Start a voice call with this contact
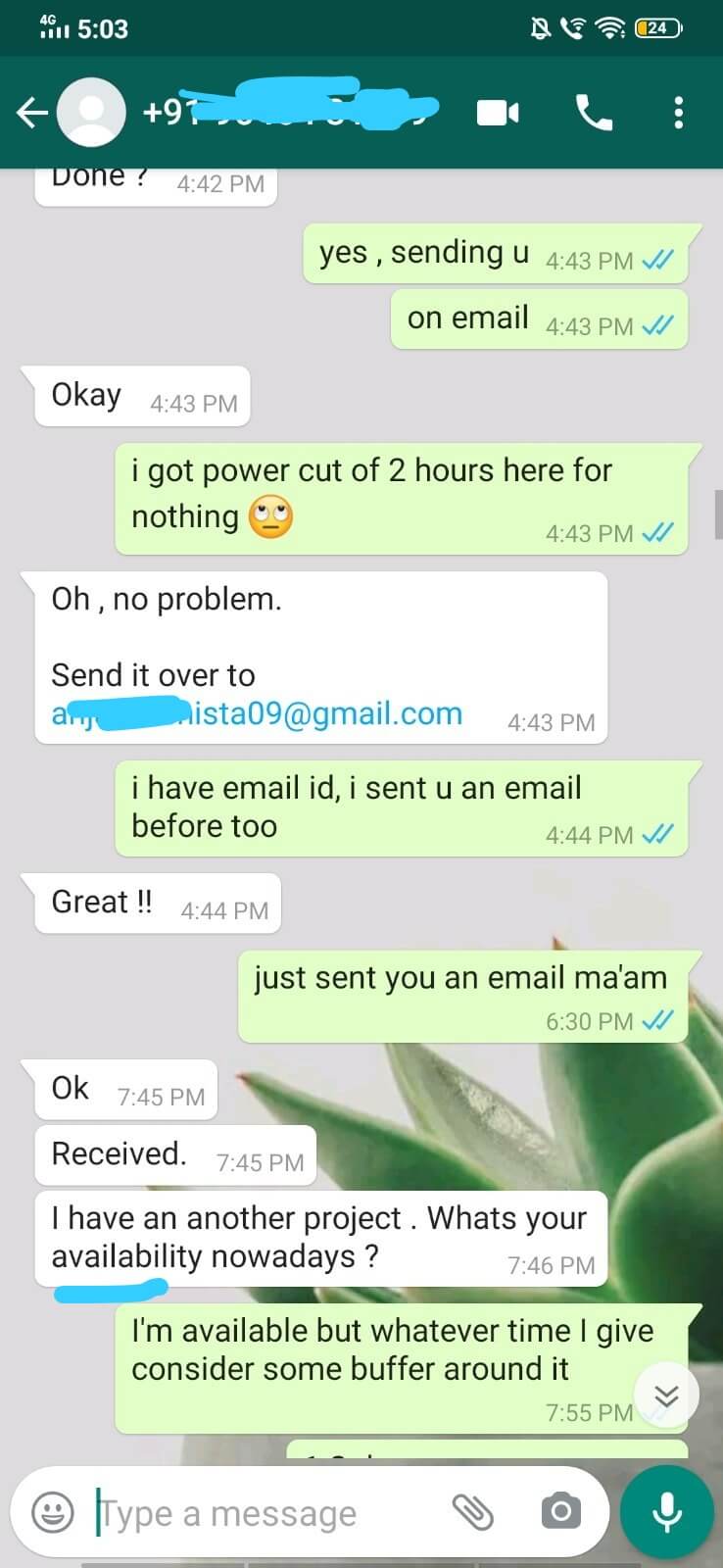Screen dimensions: 723x1568 coord(594,114)
